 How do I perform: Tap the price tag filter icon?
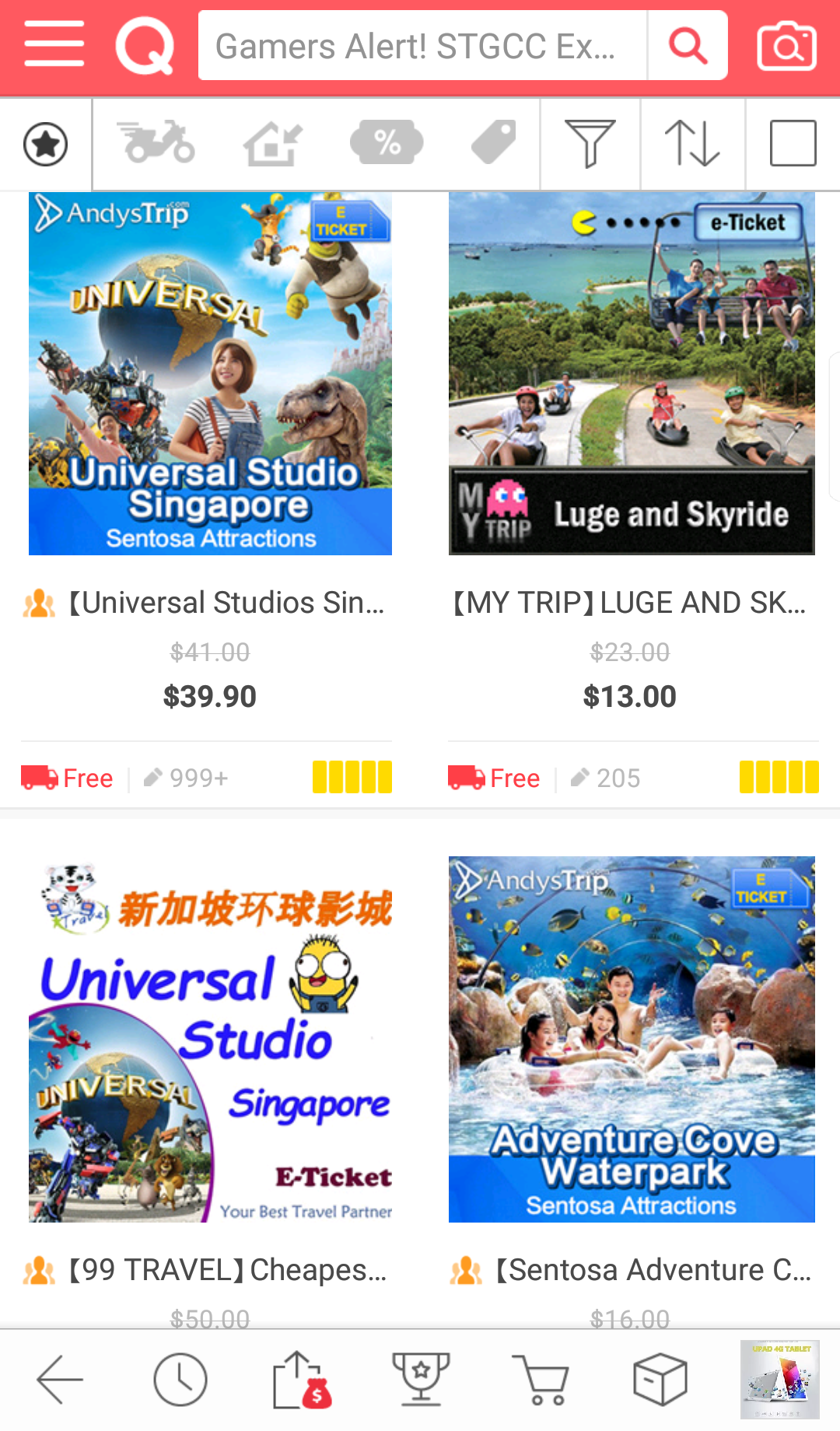494,143
